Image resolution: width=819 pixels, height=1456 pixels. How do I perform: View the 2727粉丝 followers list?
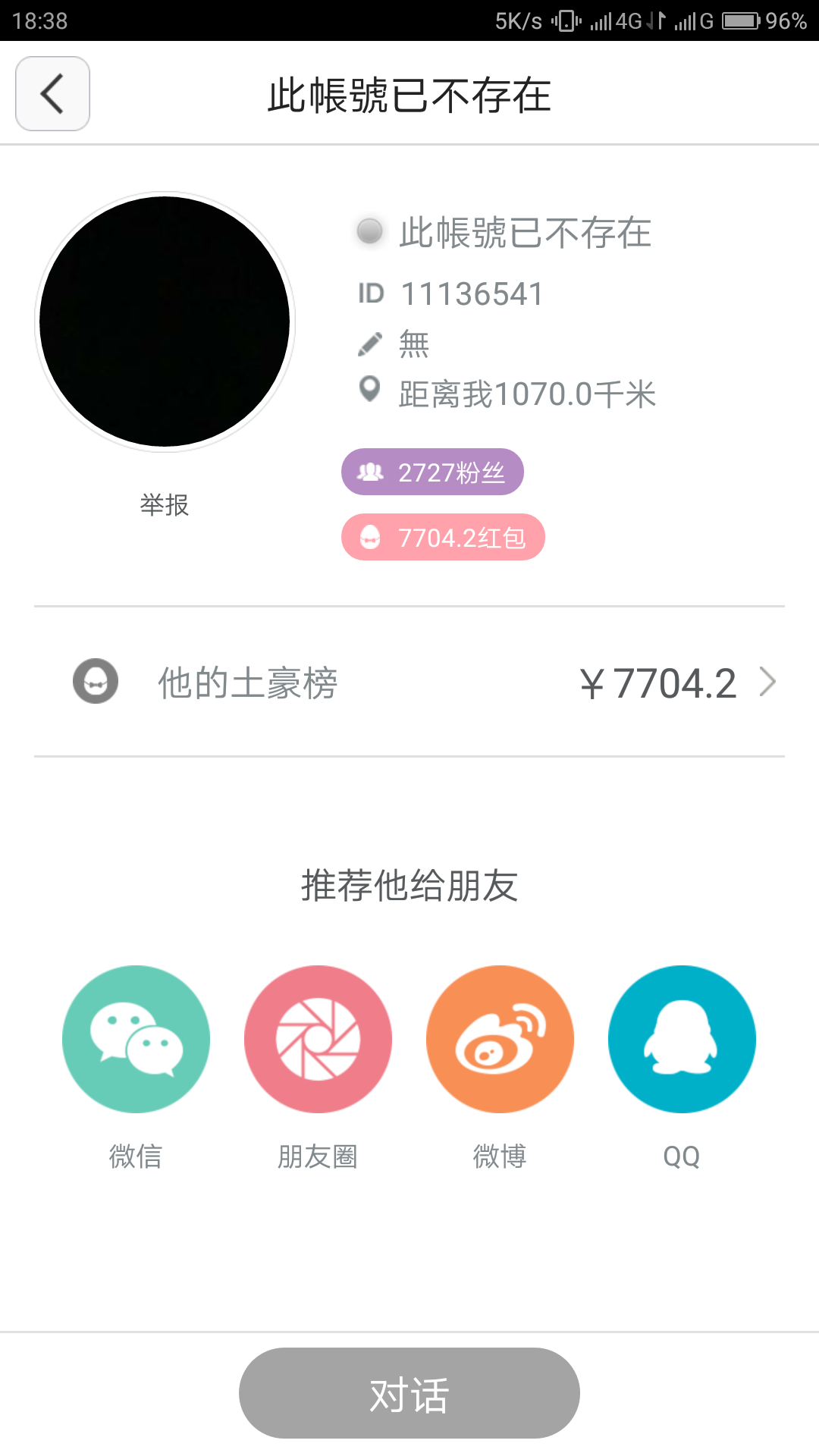pyautogui.click(x=432, y=472)
